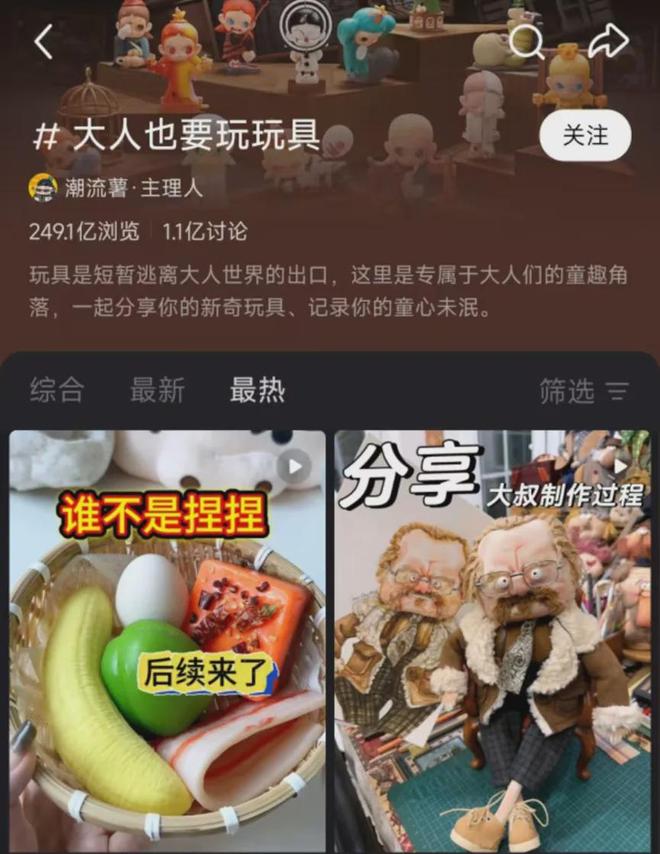Go back using the top-left arrow
This screenshot has height=854, width=660.
[43, 41]
